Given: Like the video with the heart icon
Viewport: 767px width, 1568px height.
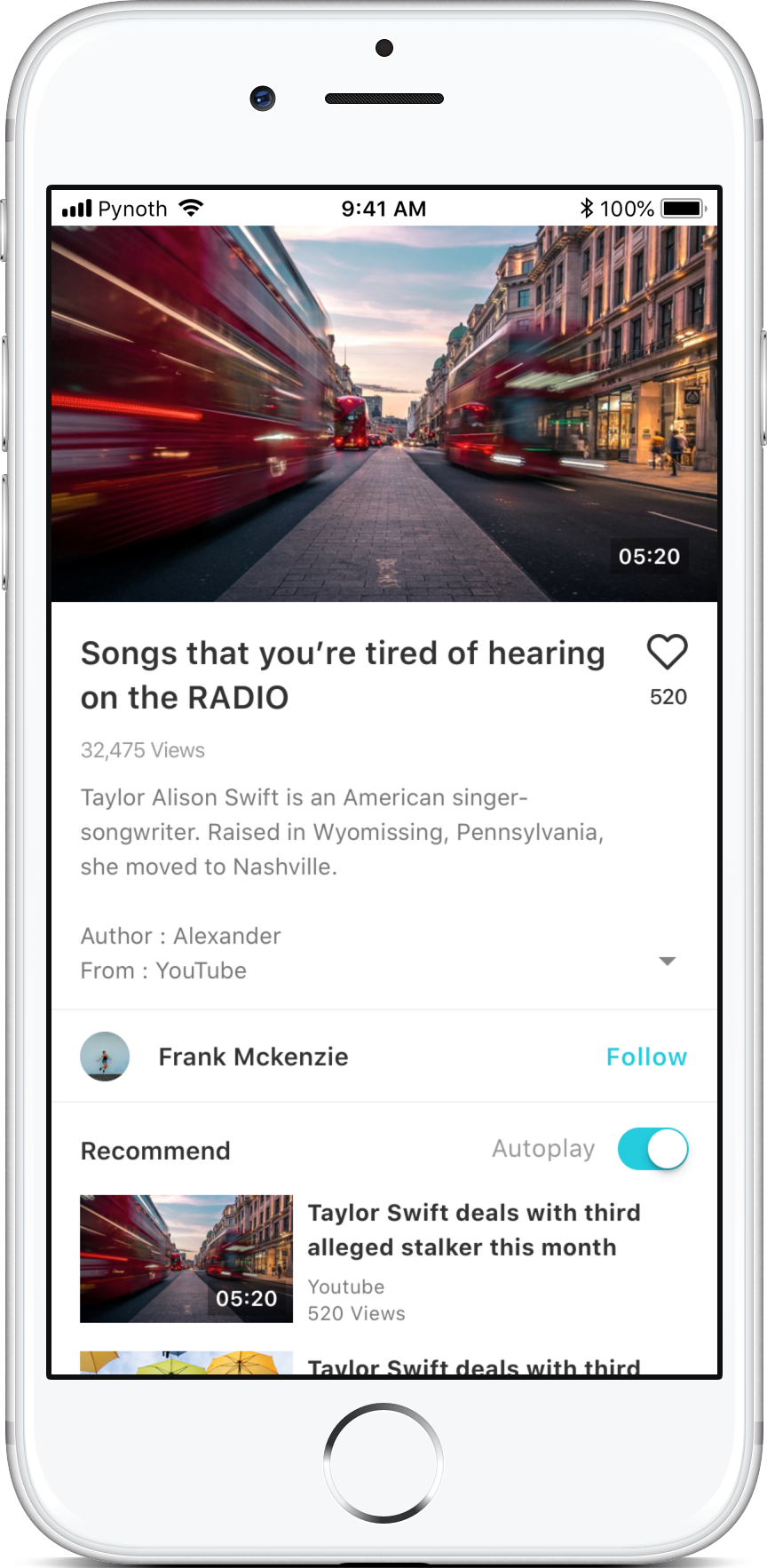Looking at the screenshot, I should [x=667, y=653].
